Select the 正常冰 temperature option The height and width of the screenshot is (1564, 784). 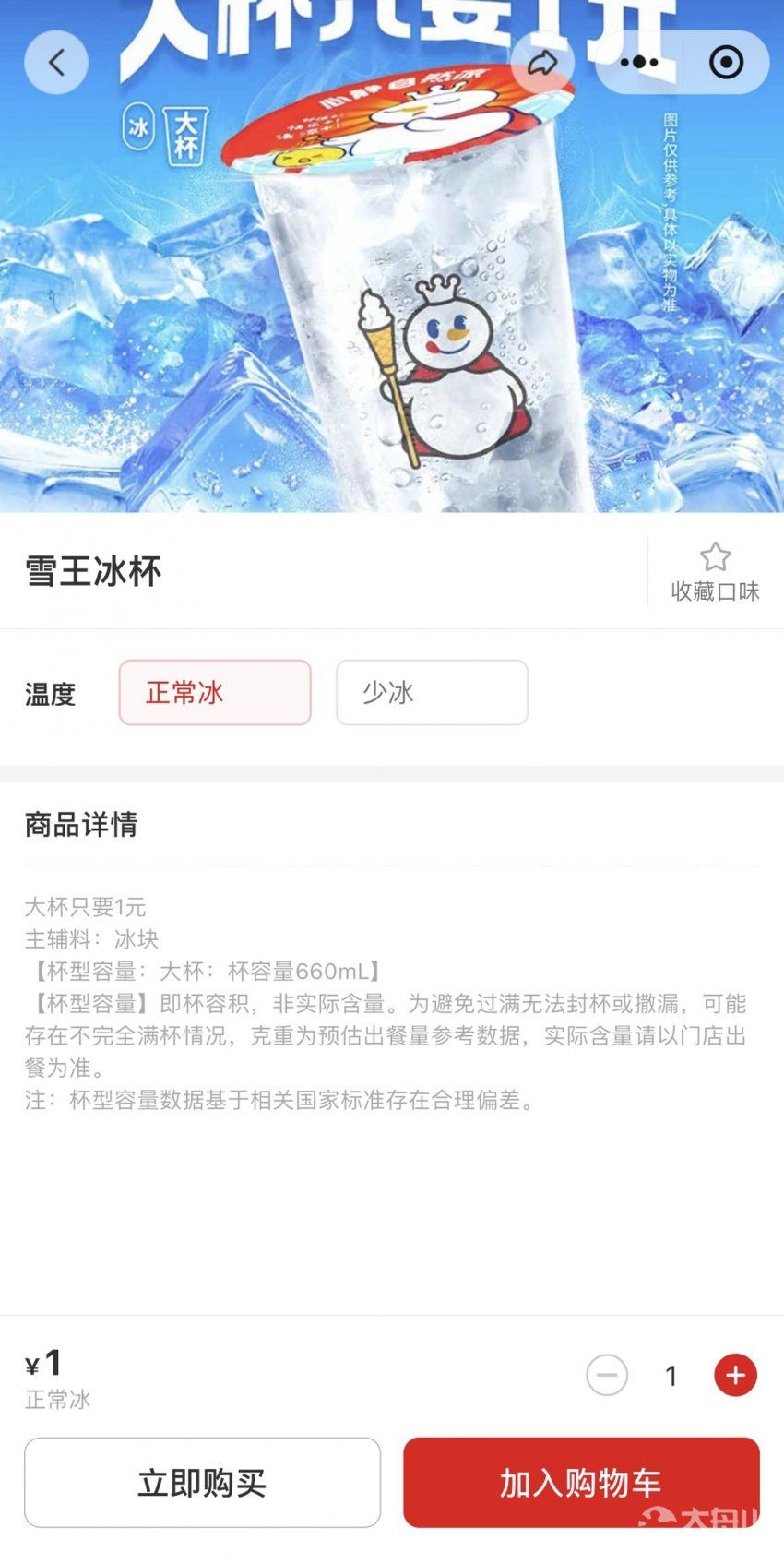(215, 693)
